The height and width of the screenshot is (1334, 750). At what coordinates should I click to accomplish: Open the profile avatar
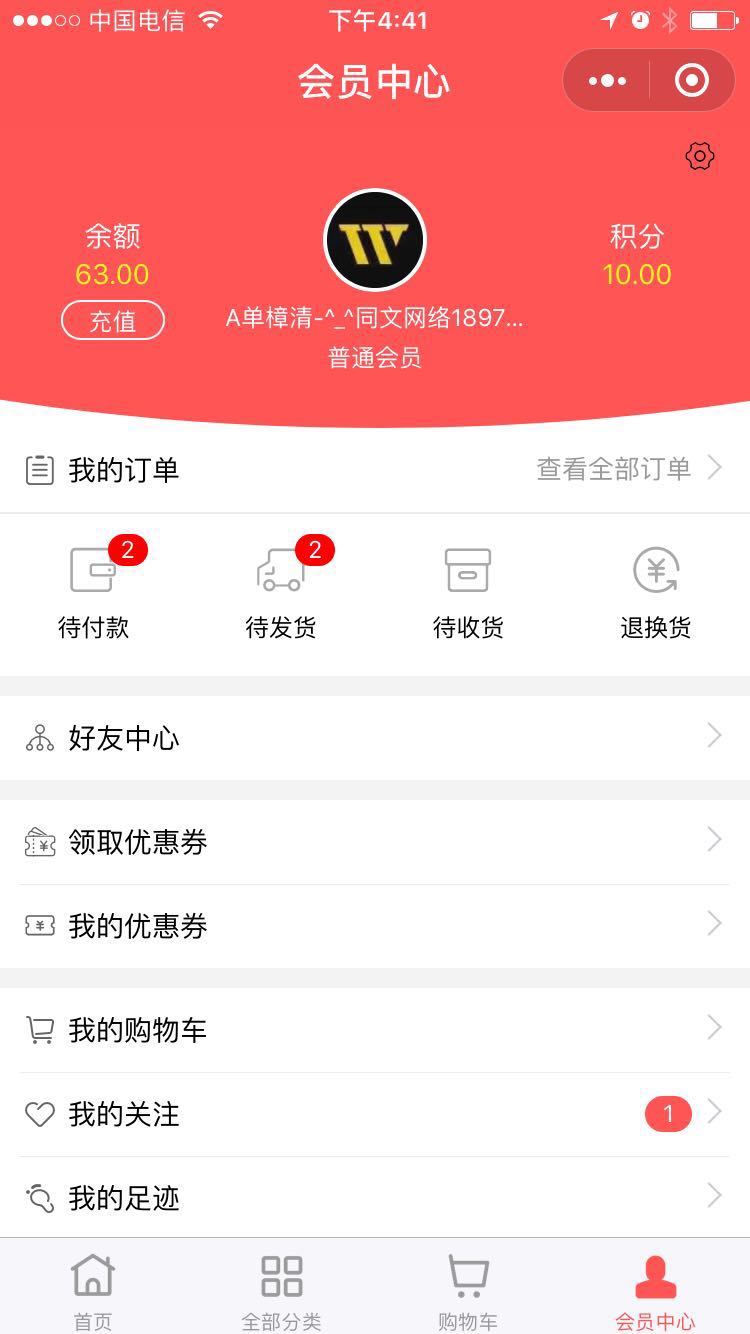pyautogui.click(x=375, y=240)
